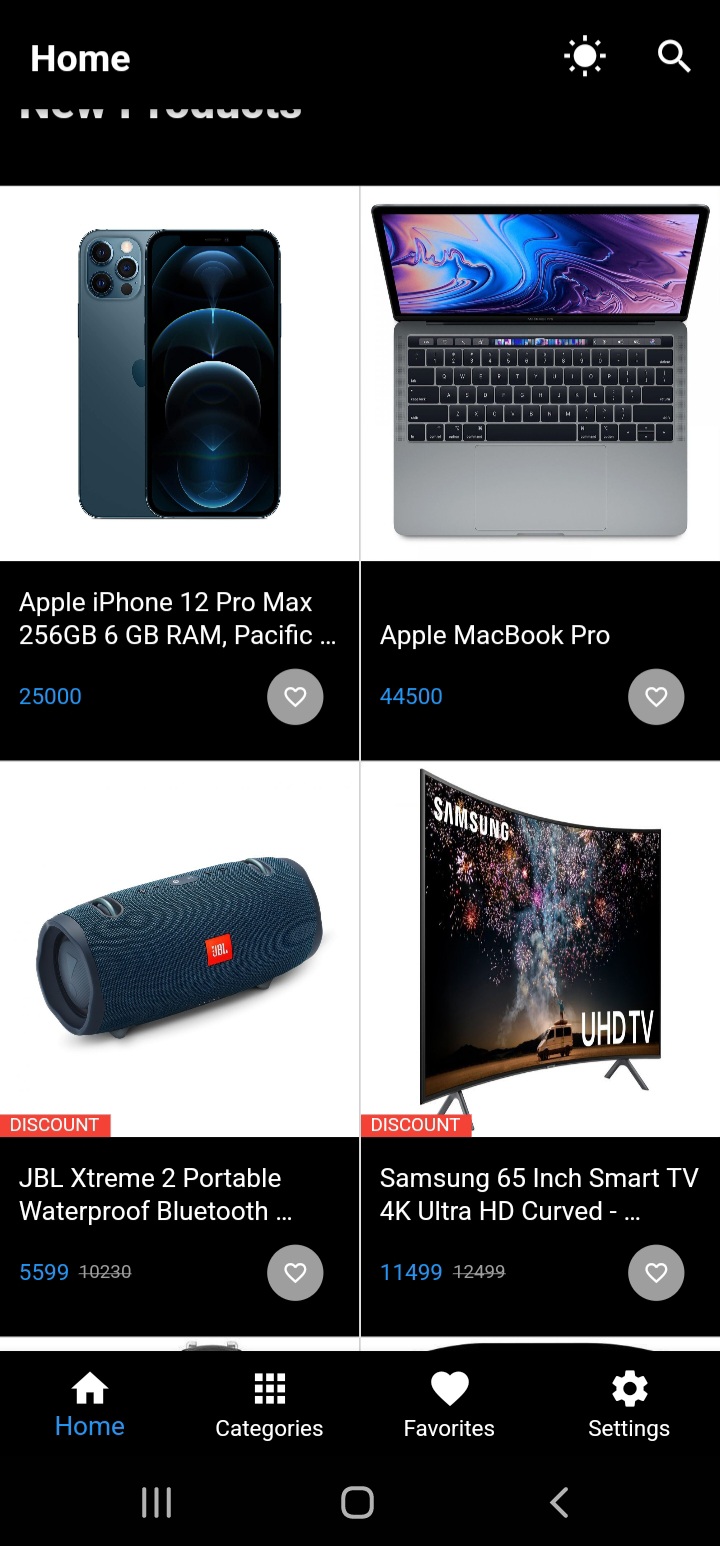Screen dimensions: 720x1546
Task: Select the Home house icon
Action: [x=90, y=1386]
